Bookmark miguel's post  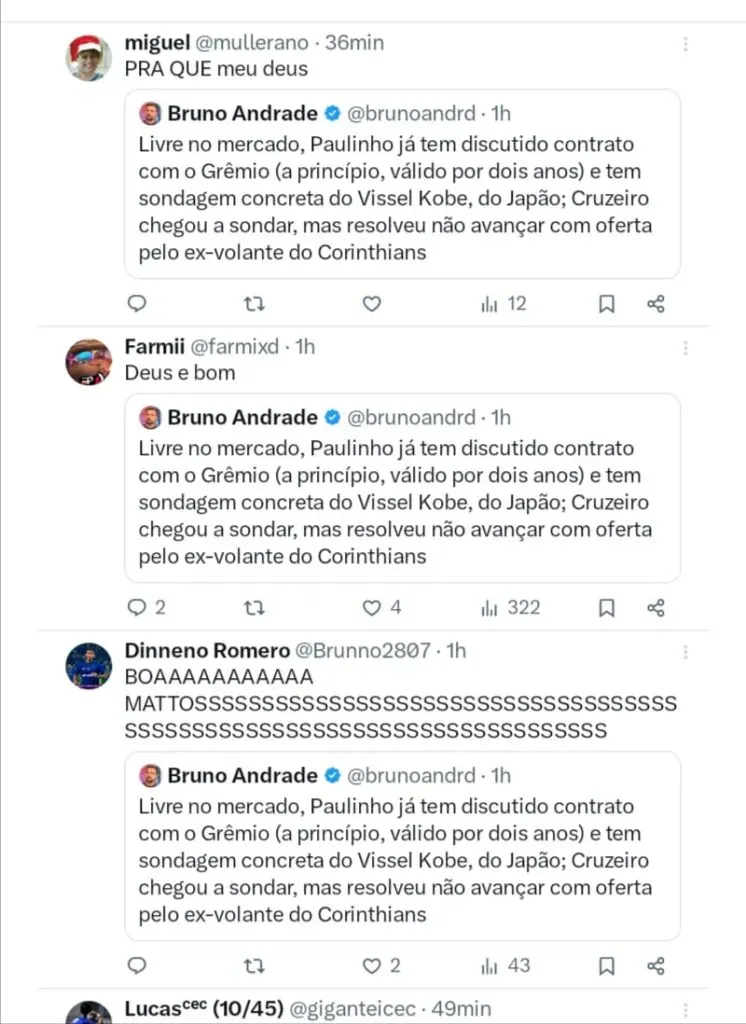pos(606,304)
